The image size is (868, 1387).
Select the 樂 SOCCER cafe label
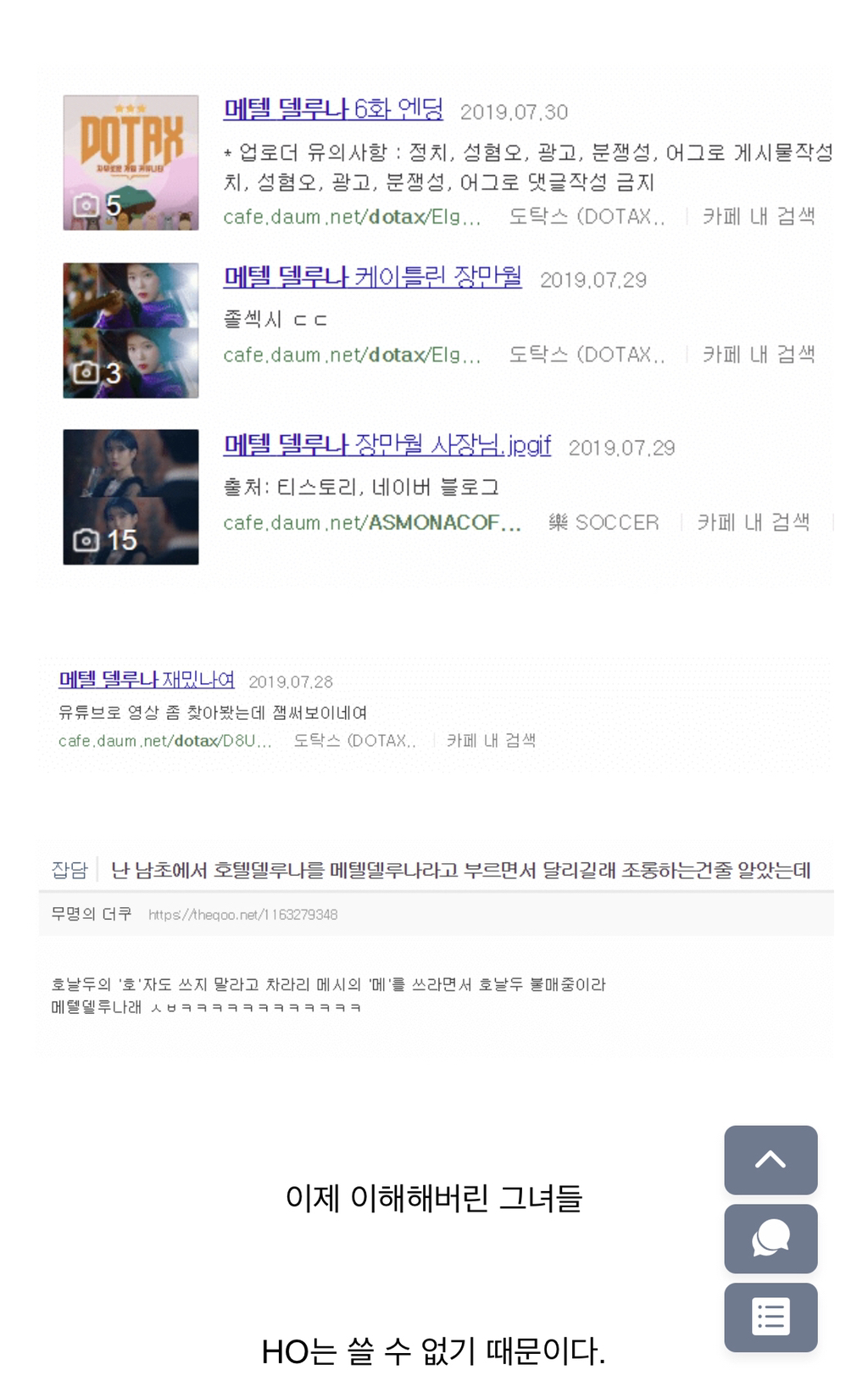click(604, 522)
